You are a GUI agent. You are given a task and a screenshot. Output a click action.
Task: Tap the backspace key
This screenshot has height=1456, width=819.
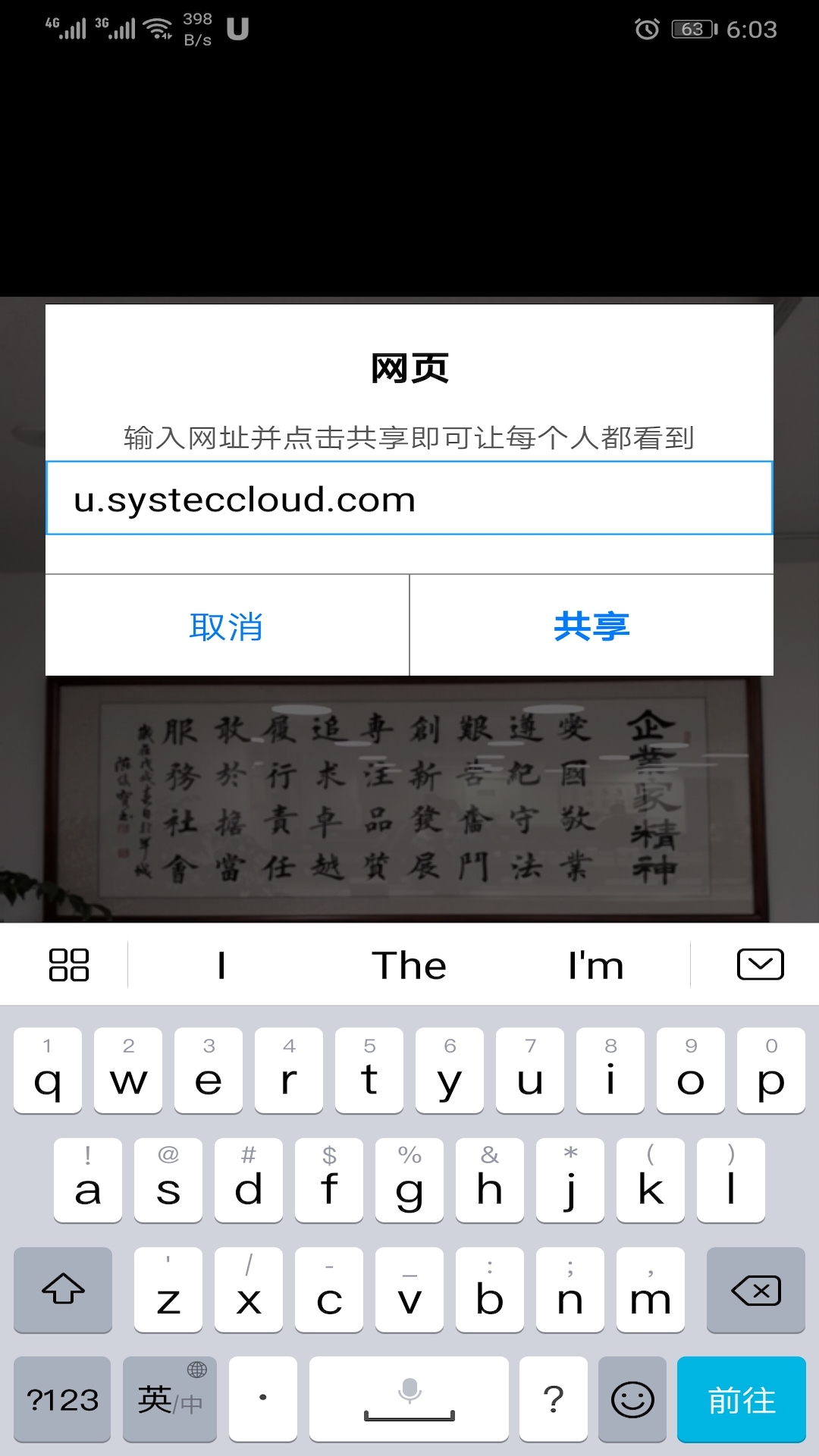click(755, 1290)
